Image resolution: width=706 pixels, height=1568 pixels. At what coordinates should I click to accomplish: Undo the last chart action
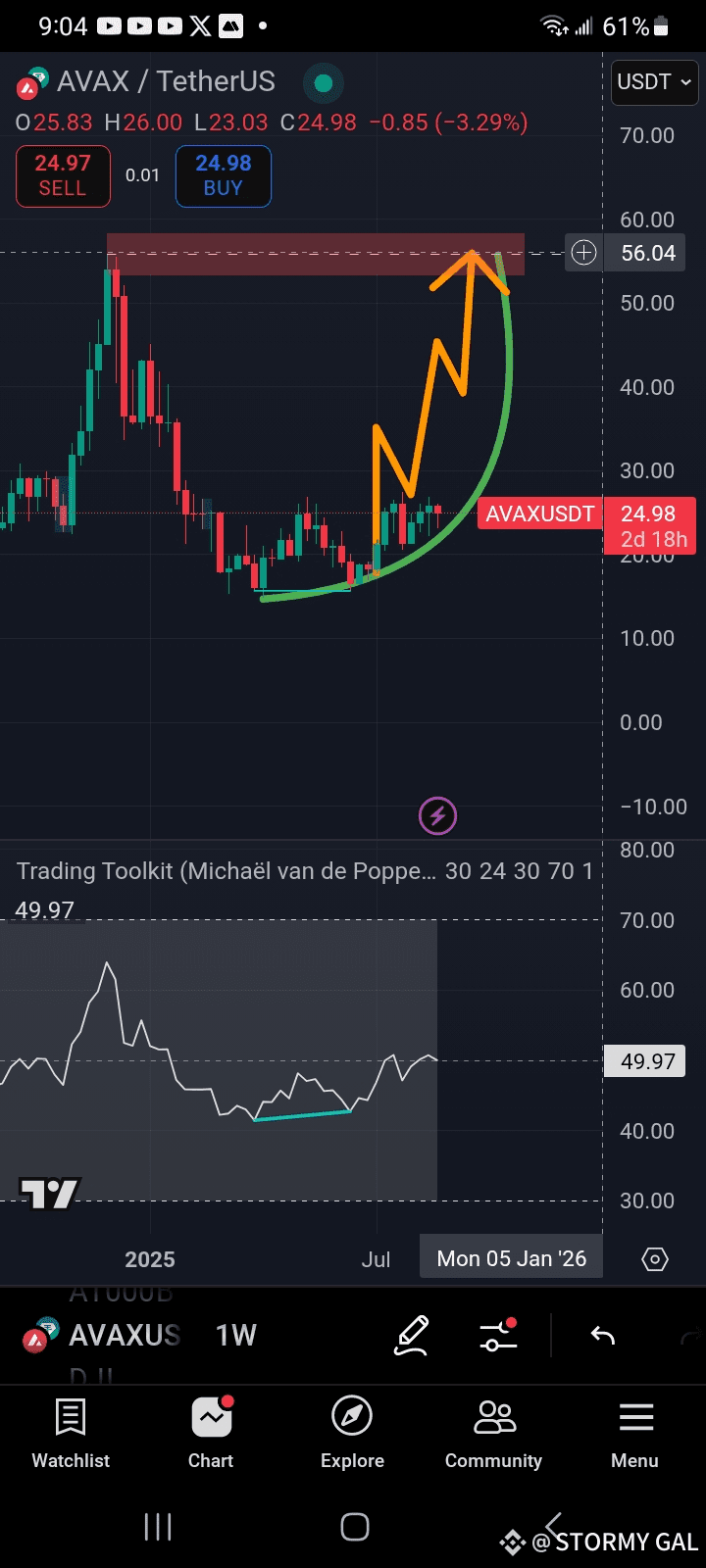click(x=602, y=1336)
